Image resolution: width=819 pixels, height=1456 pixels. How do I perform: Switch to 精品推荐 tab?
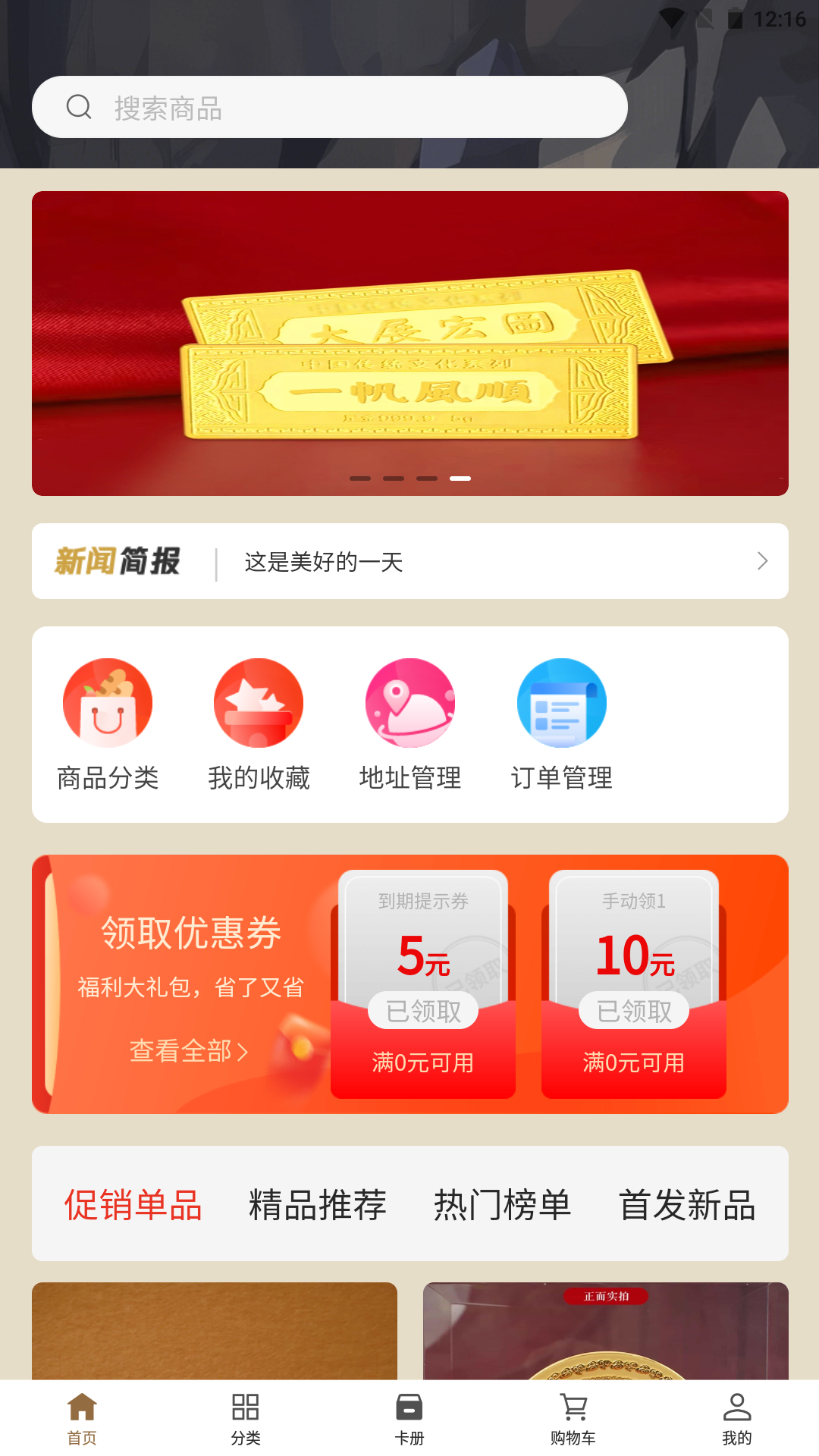[x=318, y=1204]
